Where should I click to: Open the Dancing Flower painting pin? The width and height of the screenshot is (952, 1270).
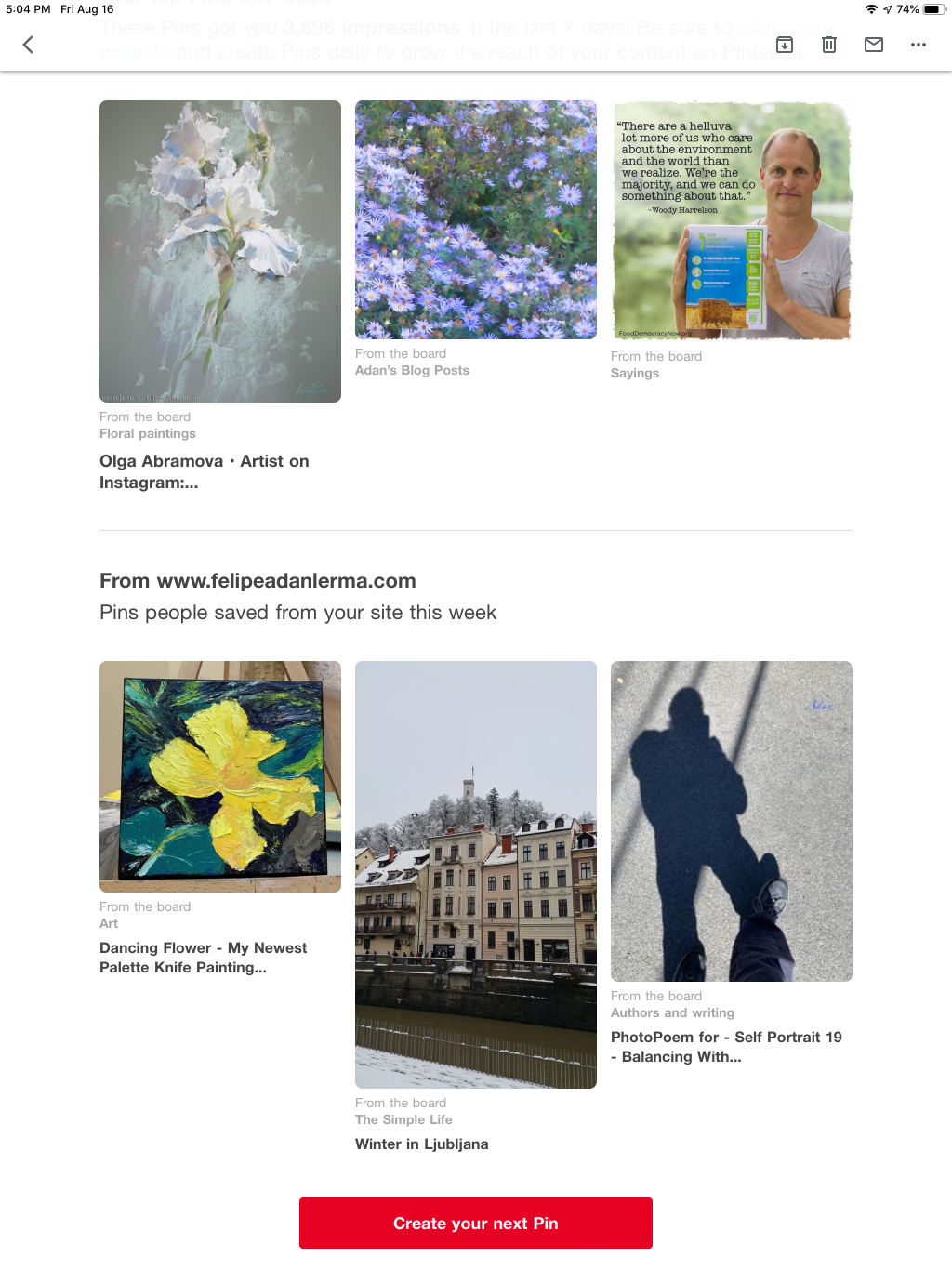pyautogui.click(x=219, y=776)
